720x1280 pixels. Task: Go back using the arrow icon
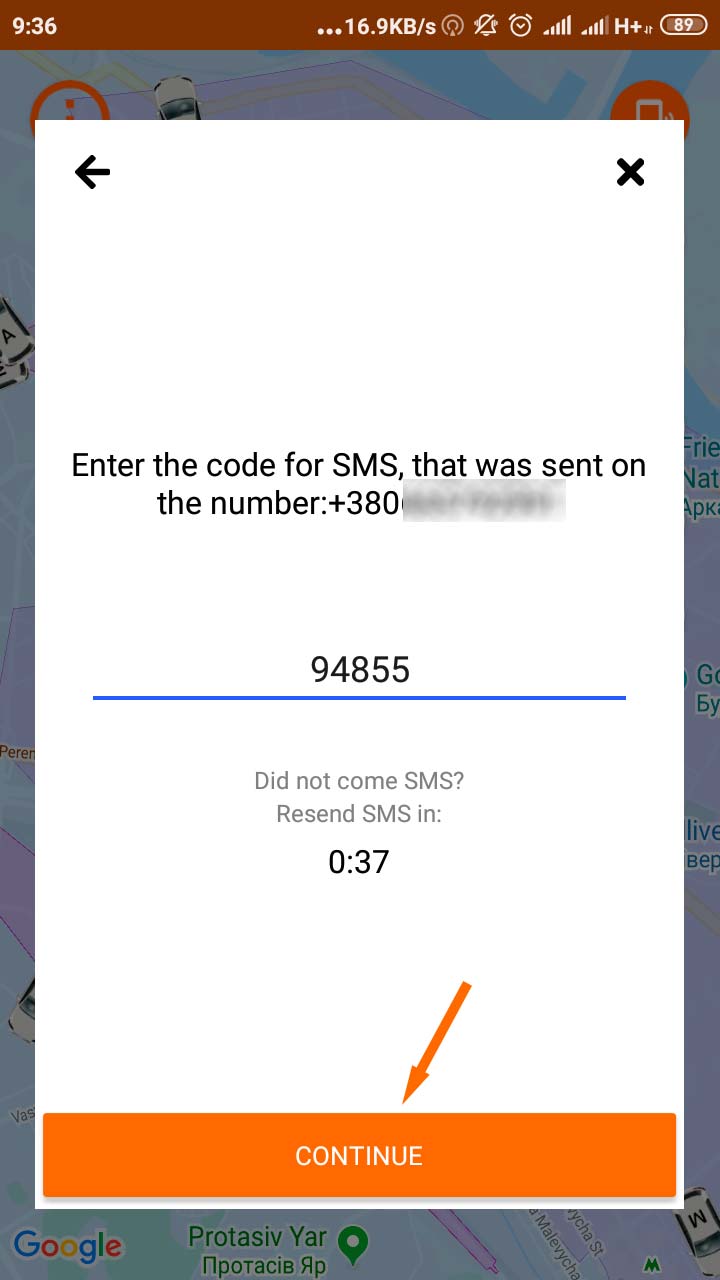[92, 173]
